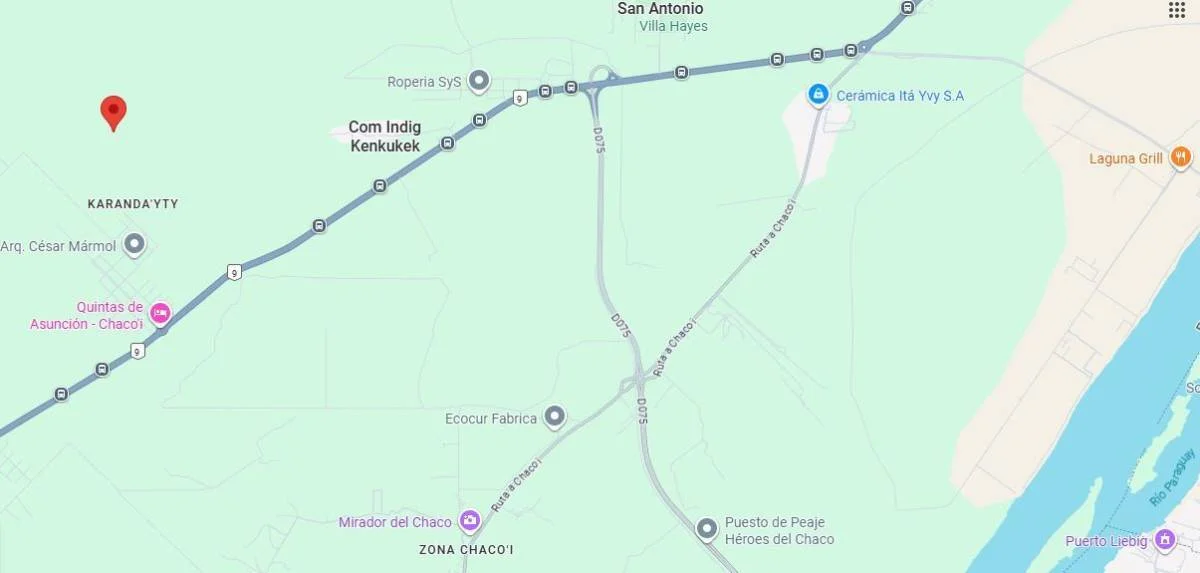Select Quintas de Asunción - Chaco'i lodging pin

tap(160, 314)
